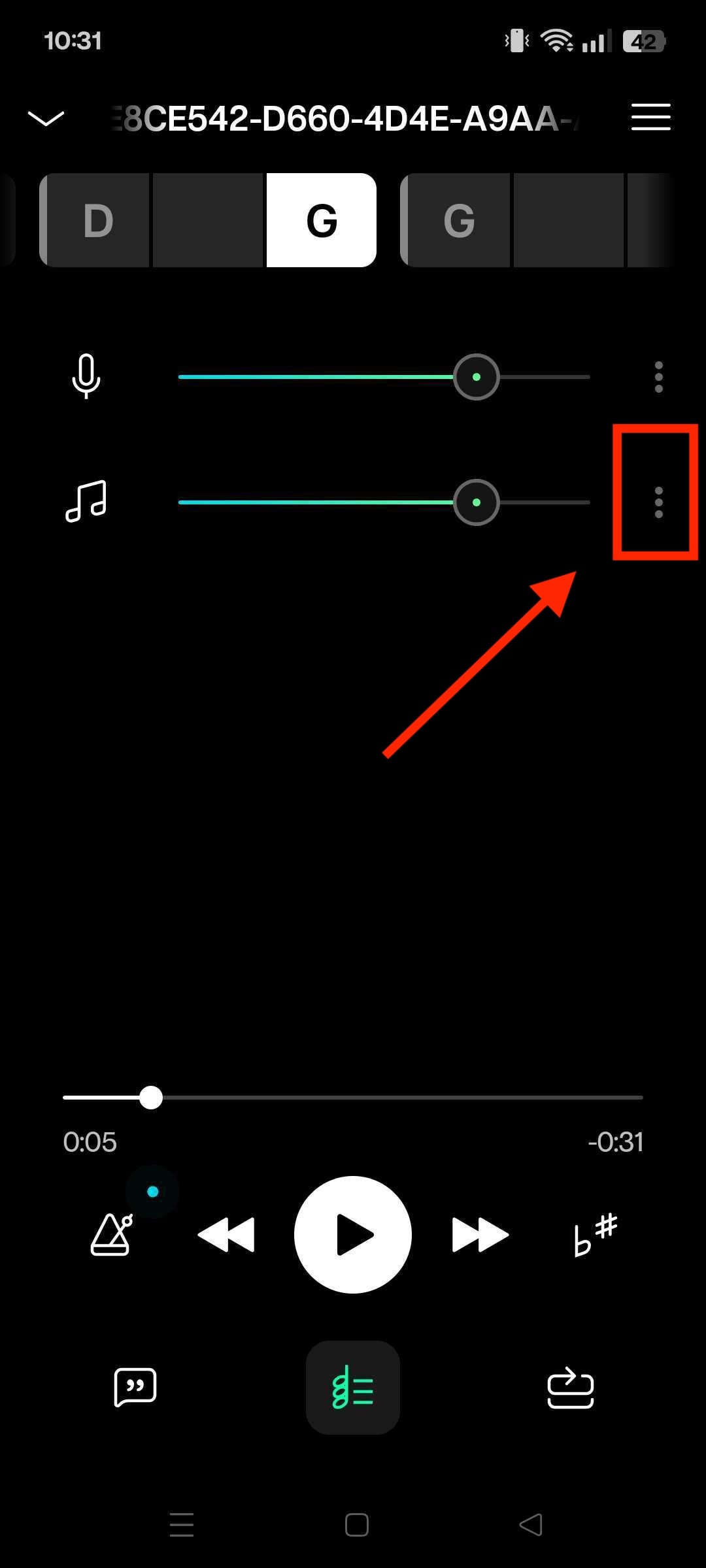Collapse the player with the down chevron

[46, 118]
